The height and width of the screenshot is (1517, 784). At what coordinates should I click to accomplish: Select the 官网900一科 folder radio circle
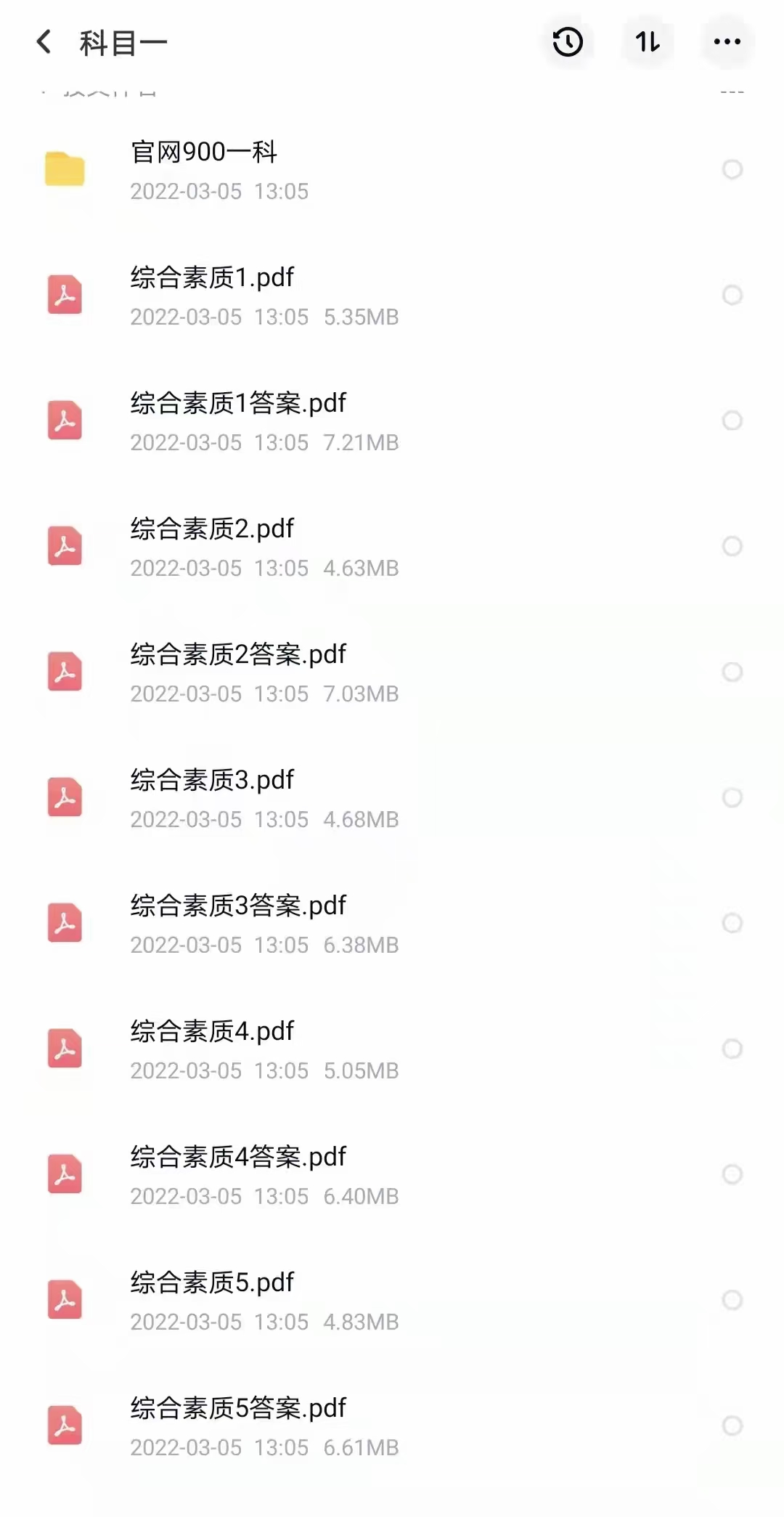click(732, 169)
